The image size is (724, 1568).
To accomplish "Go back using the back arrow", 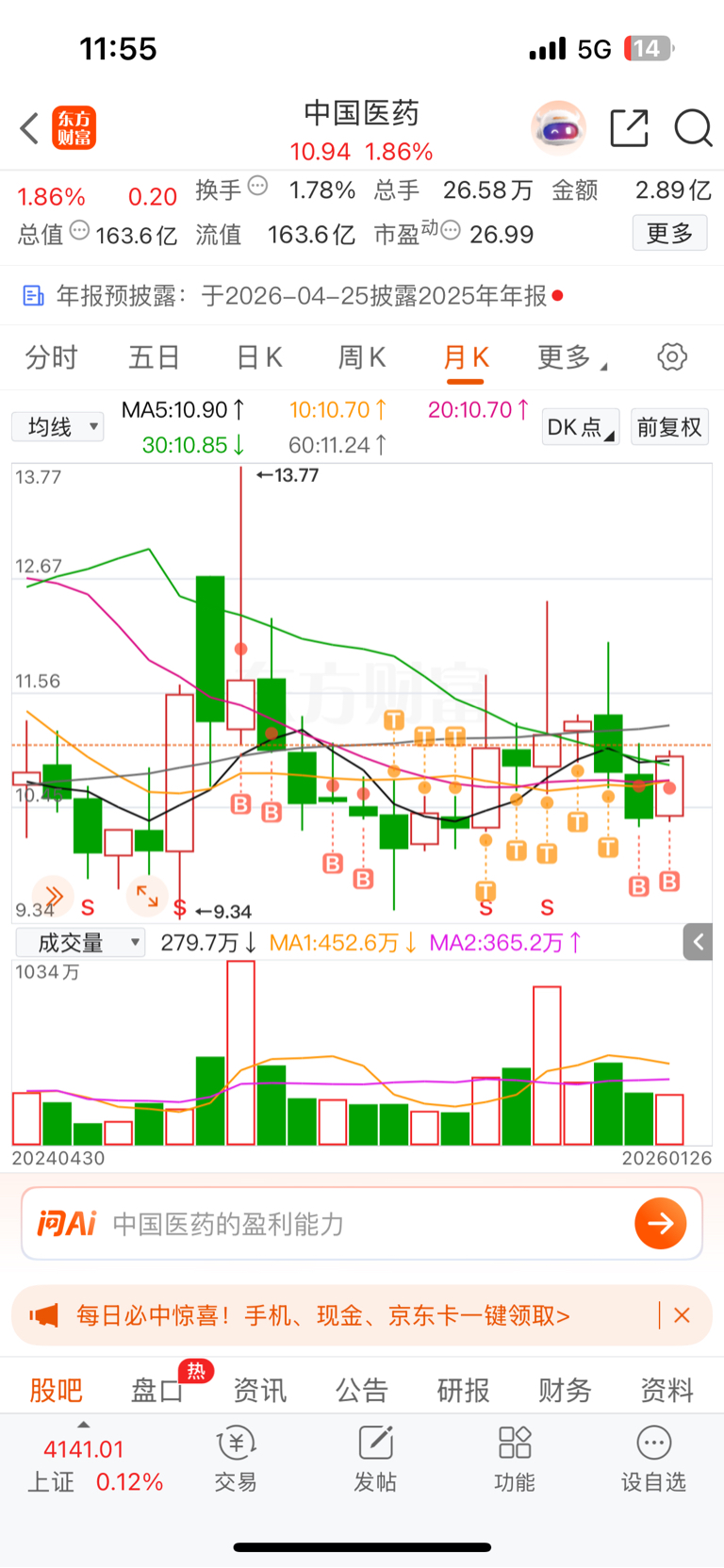I will [30, 128].
